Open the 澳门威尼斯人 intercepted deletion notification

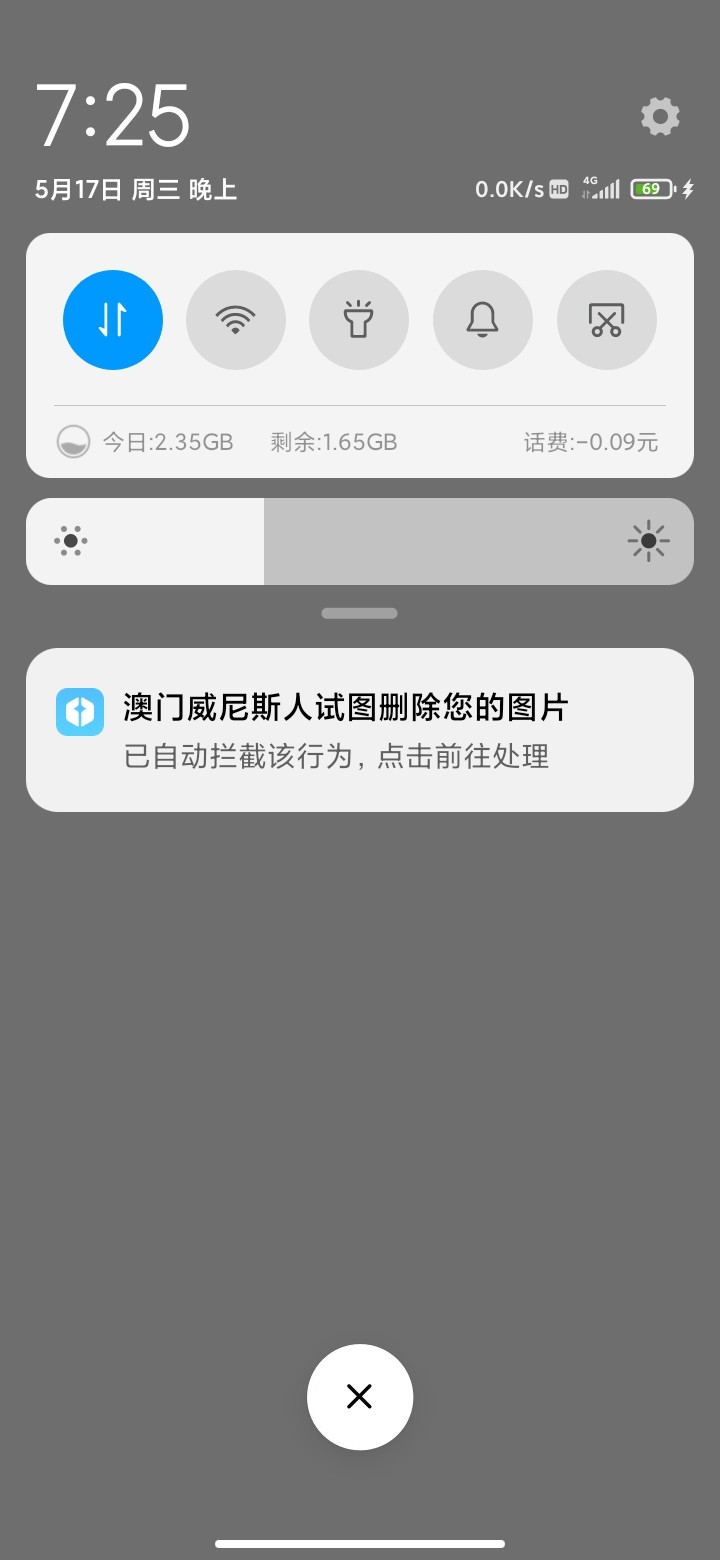click(359, 730)
